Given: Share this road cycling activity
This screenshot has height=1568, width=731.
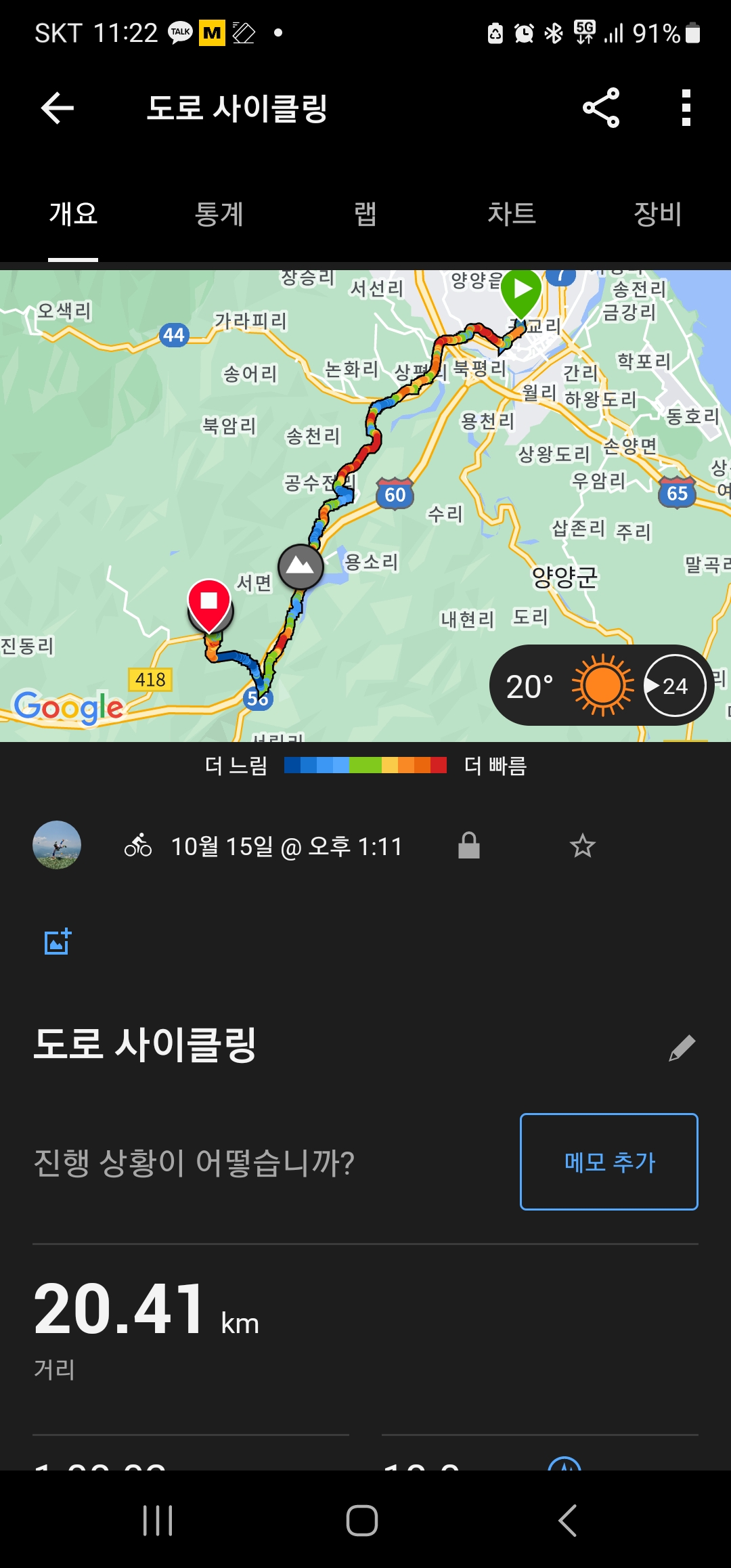Looking at the screenshot, I should pyautogui.click(x=601, y=108).
